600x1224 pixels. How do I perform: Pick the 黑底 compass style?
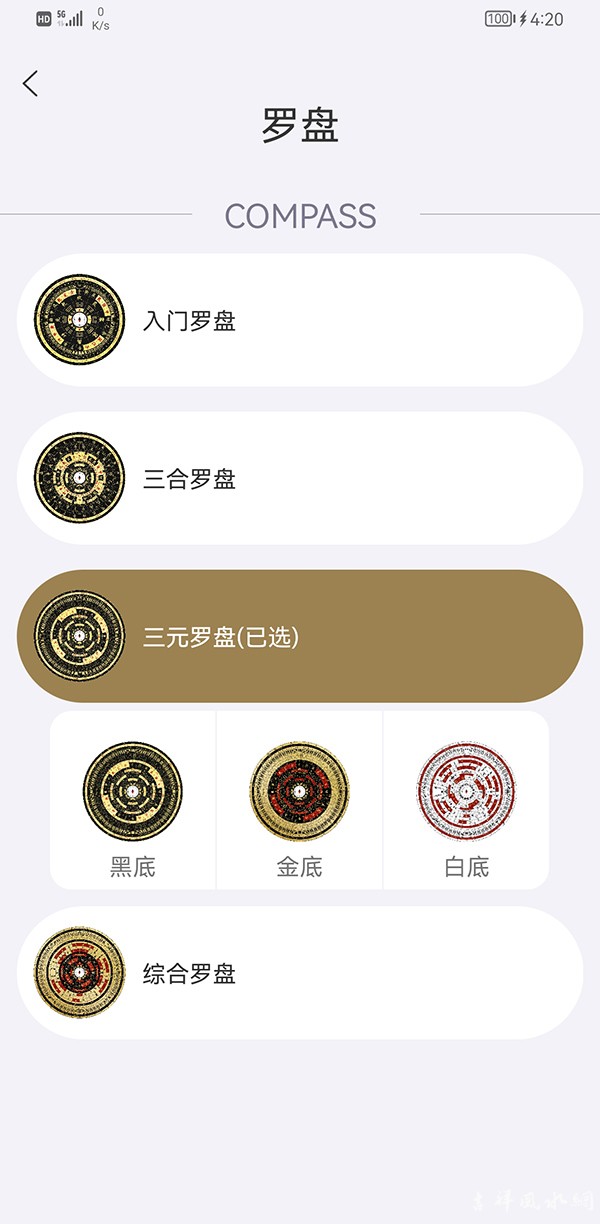[133, 802]
